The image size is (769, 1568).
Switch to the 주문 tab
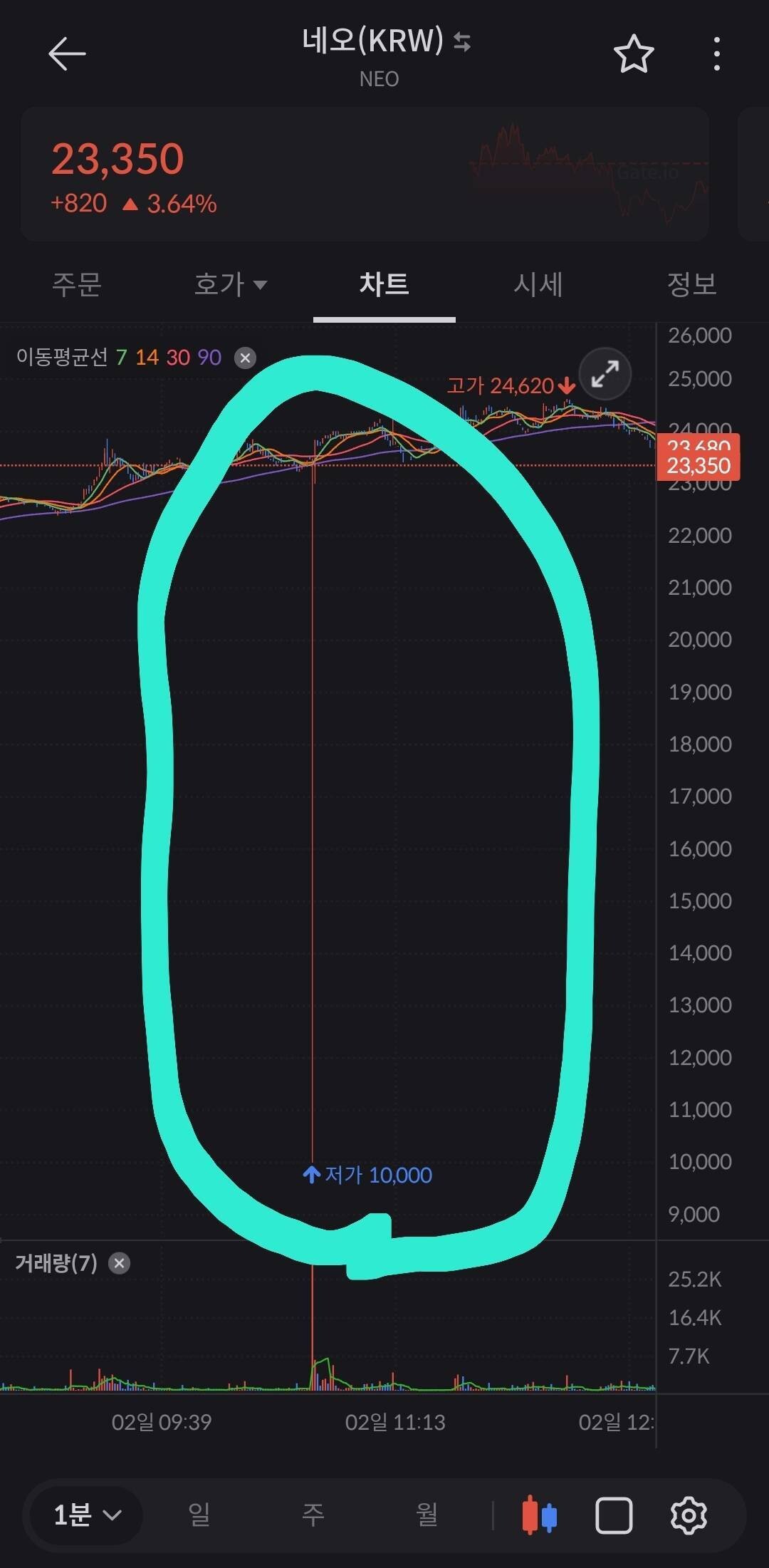(x=76, y=284)
